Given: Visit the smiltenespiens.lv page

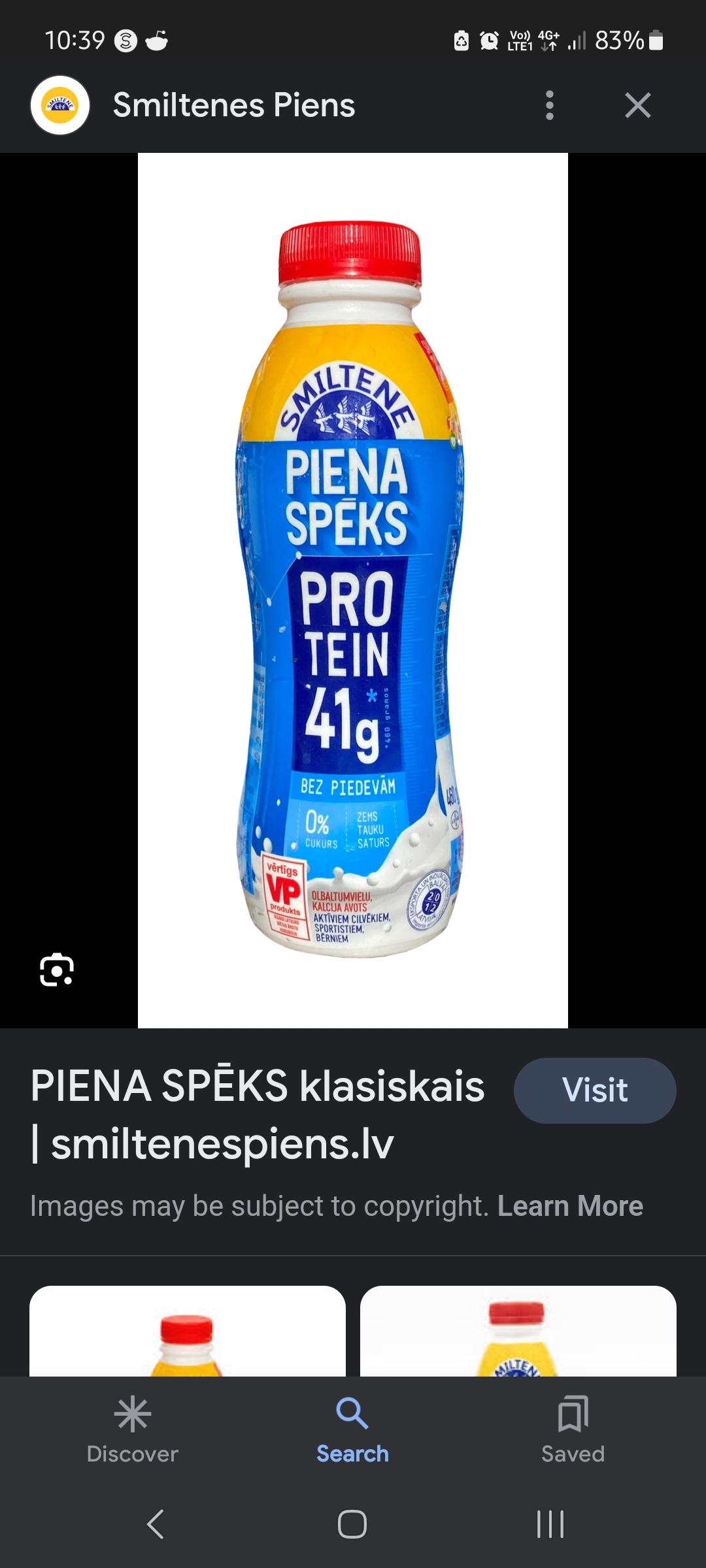Looking at the screenshot, I should 594,1090.
